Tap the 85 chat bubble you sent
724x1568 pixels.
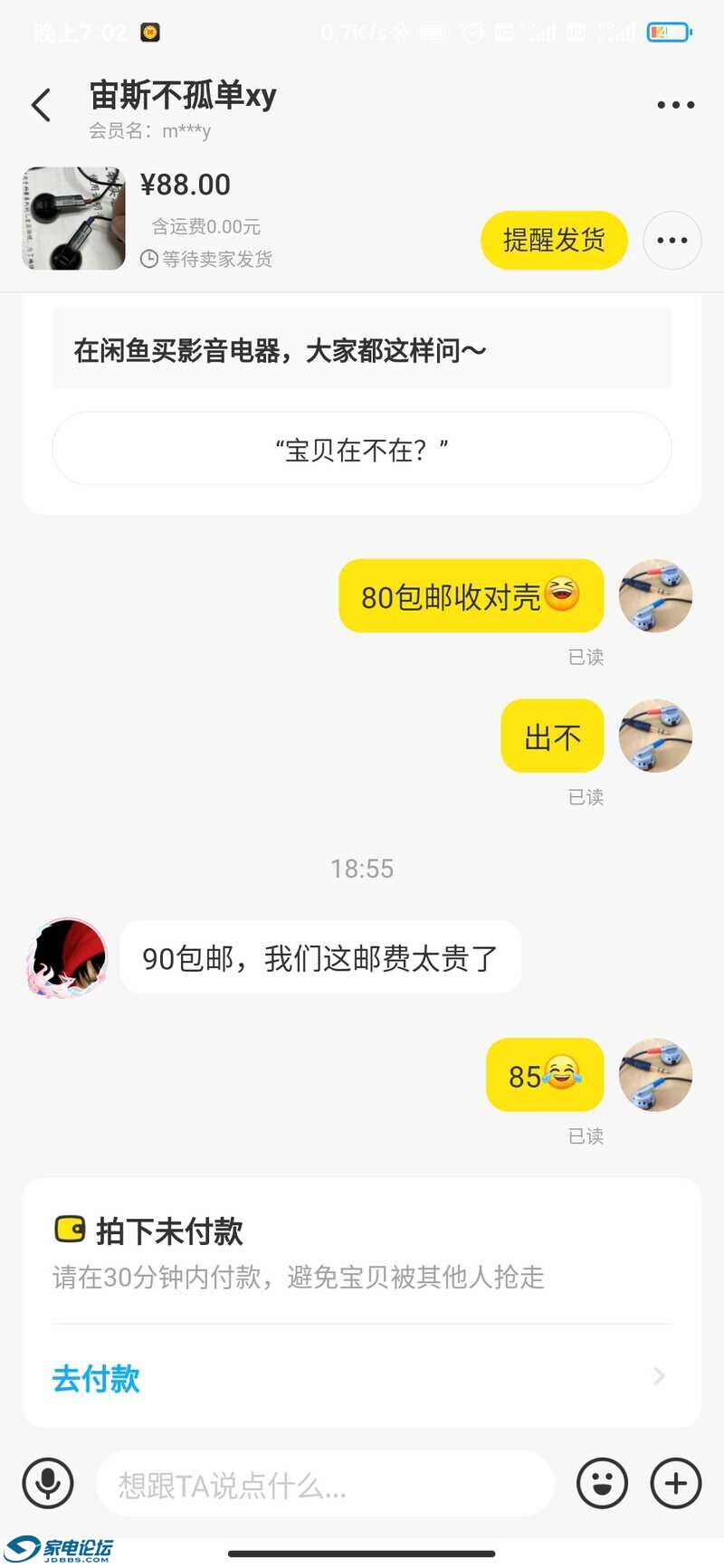coord(544,1075)
